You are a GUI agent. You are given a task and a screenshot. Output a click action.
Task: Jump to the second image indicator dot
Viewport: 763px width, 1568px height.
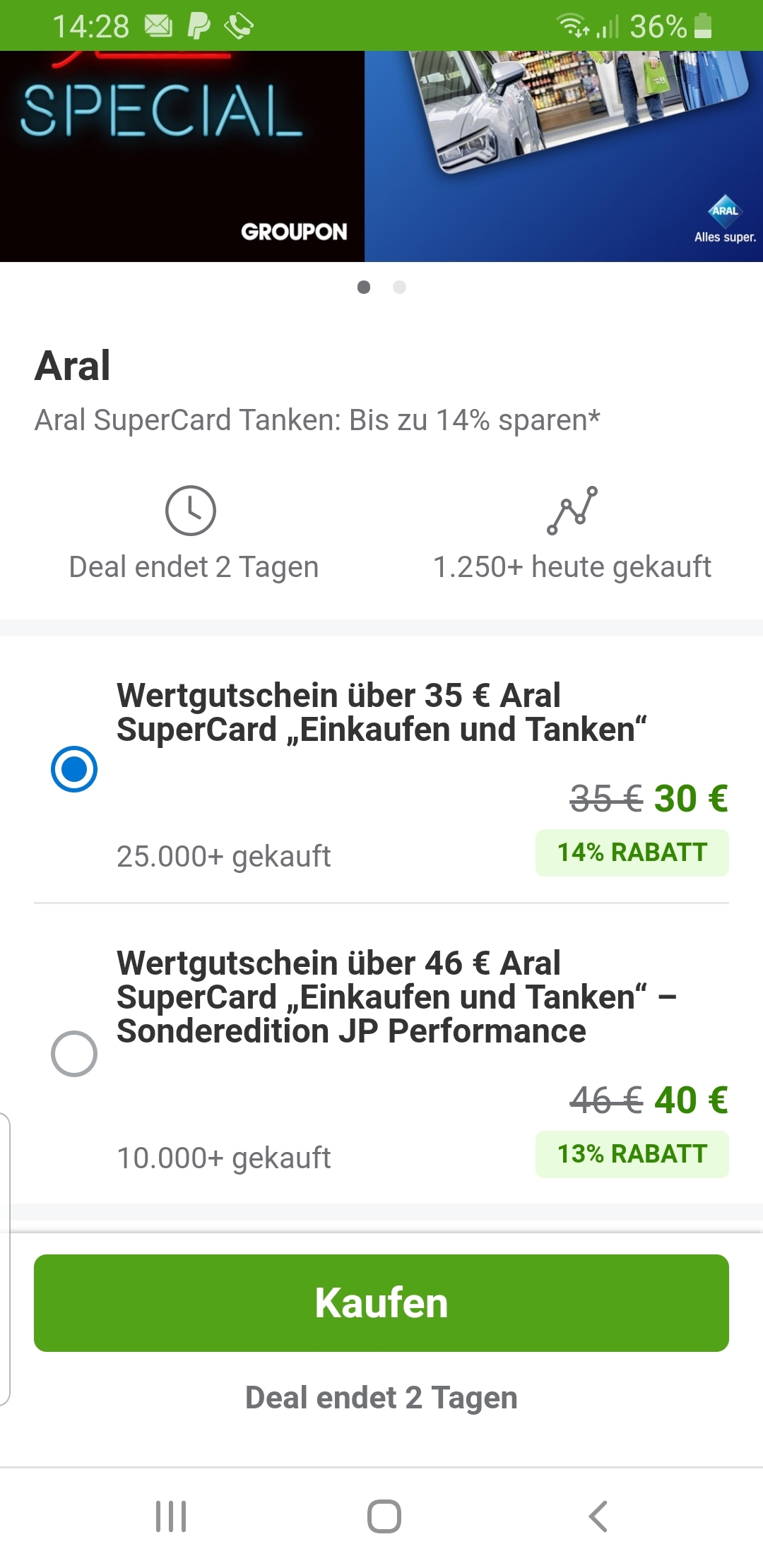399,287
